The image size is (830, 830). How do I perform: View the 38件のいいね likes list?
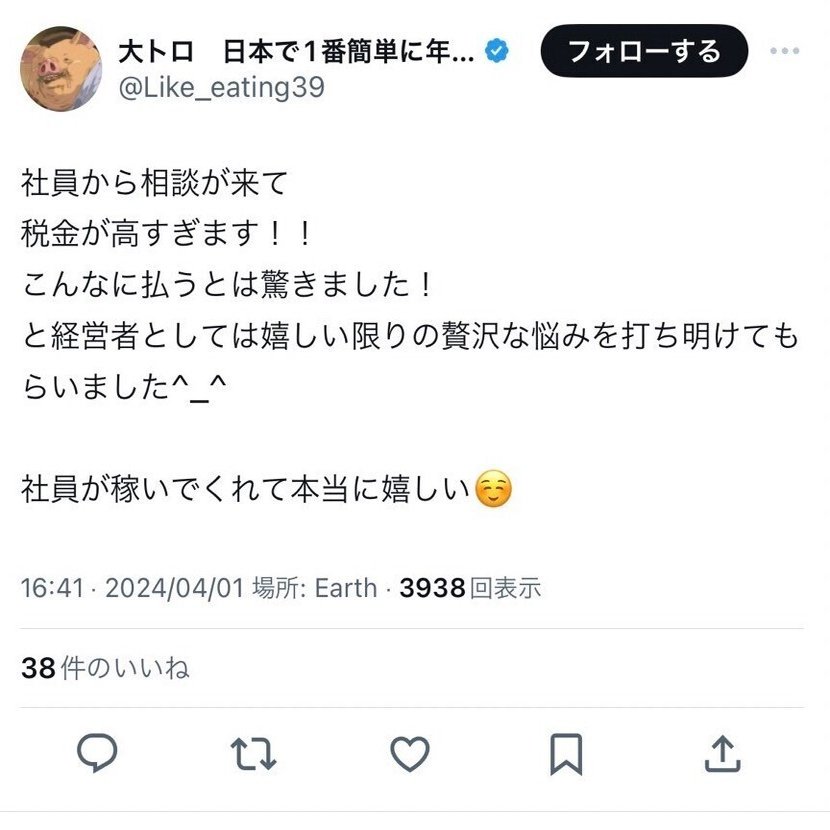tap(105, 668)
